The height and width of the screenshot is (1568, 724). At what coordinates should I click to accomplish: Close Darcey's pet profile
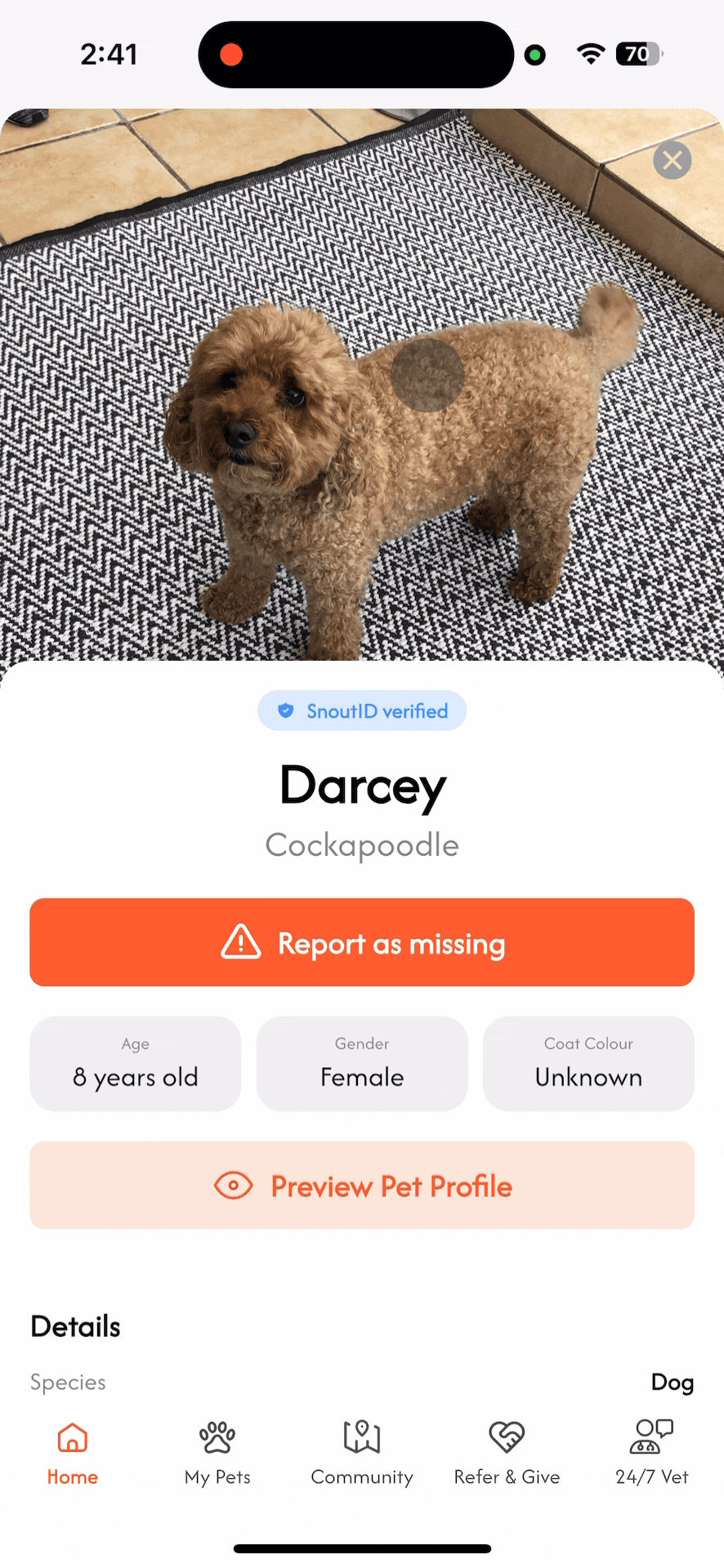coord(672,160)
